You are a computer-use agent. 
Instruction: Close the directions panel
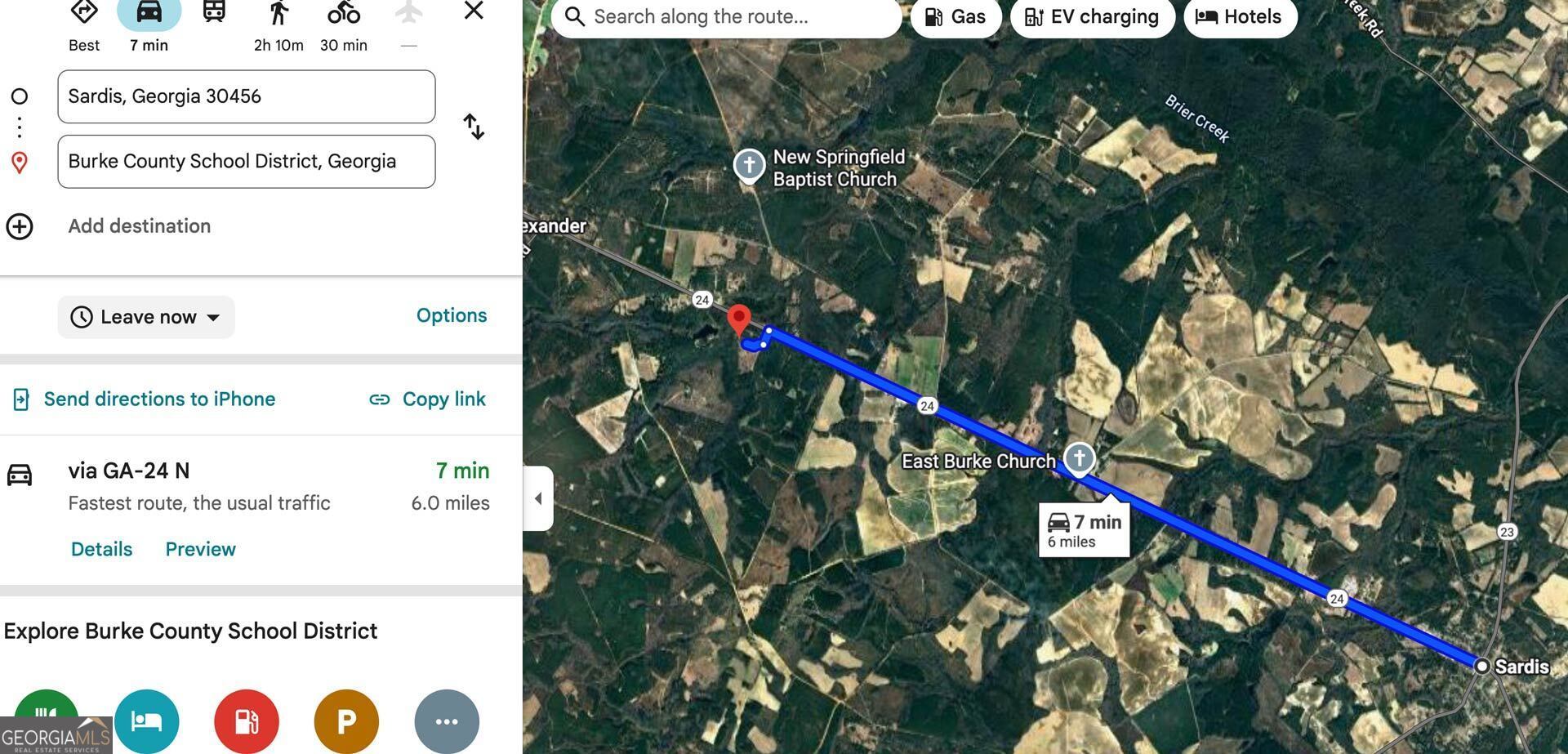(x=474, y=11)
